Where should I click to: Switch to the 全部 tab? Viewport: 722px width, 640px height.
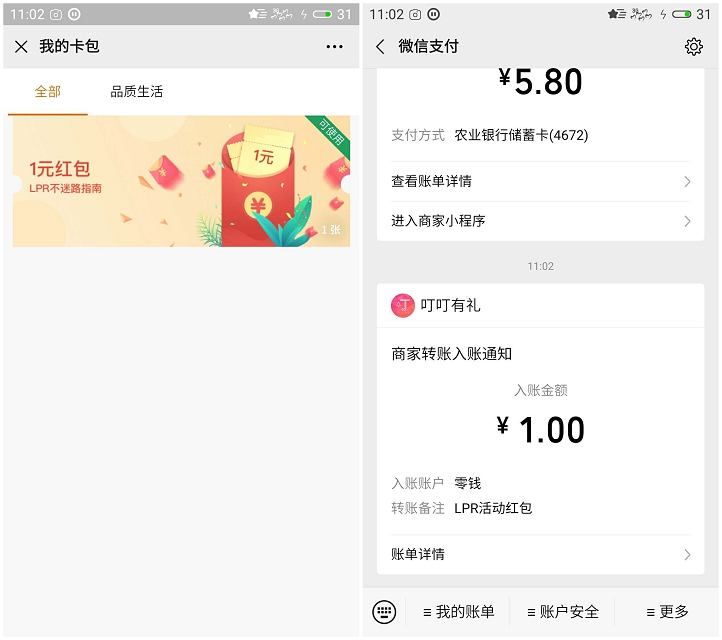coord(48,92)
